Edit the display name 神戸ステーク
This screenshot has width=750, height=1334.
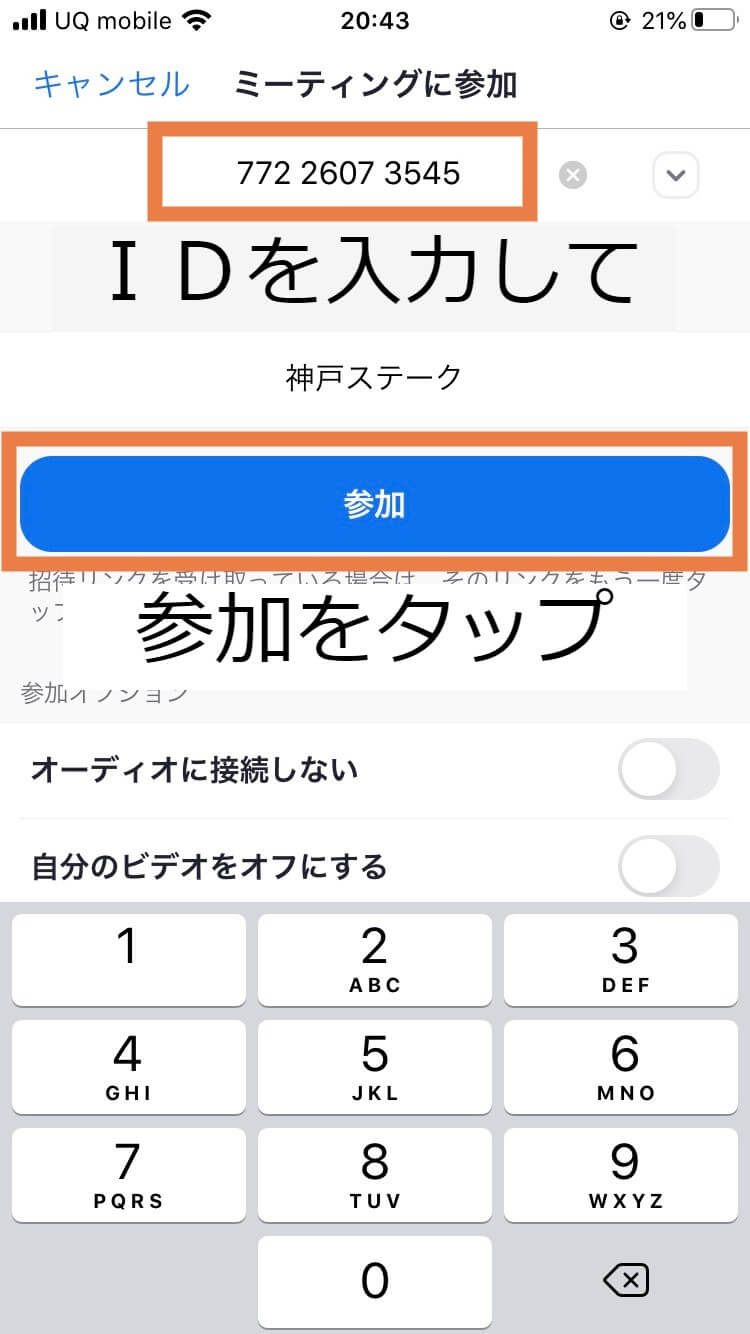tap(373, 377)
